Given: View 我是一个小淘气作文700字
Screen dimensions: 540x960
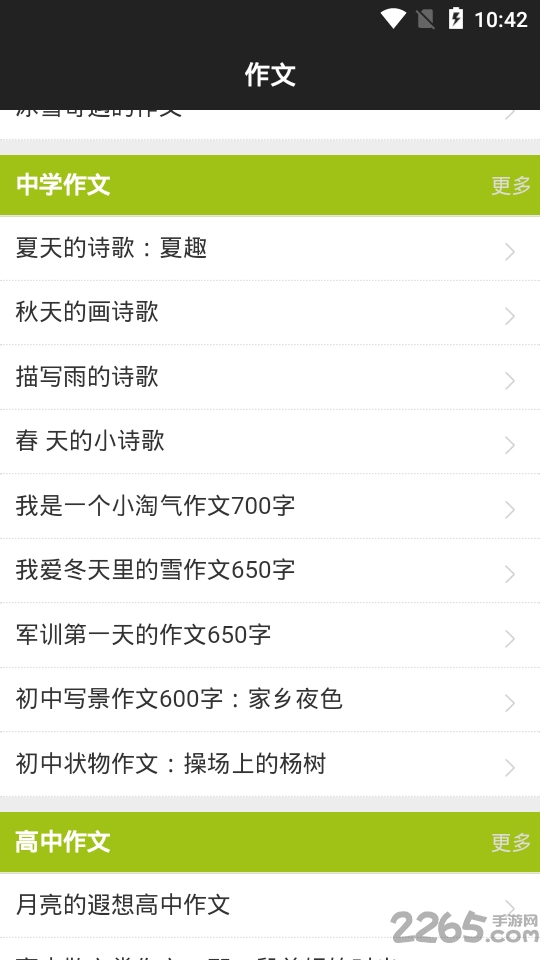Looking at the screenshot, I should point(270,506).
